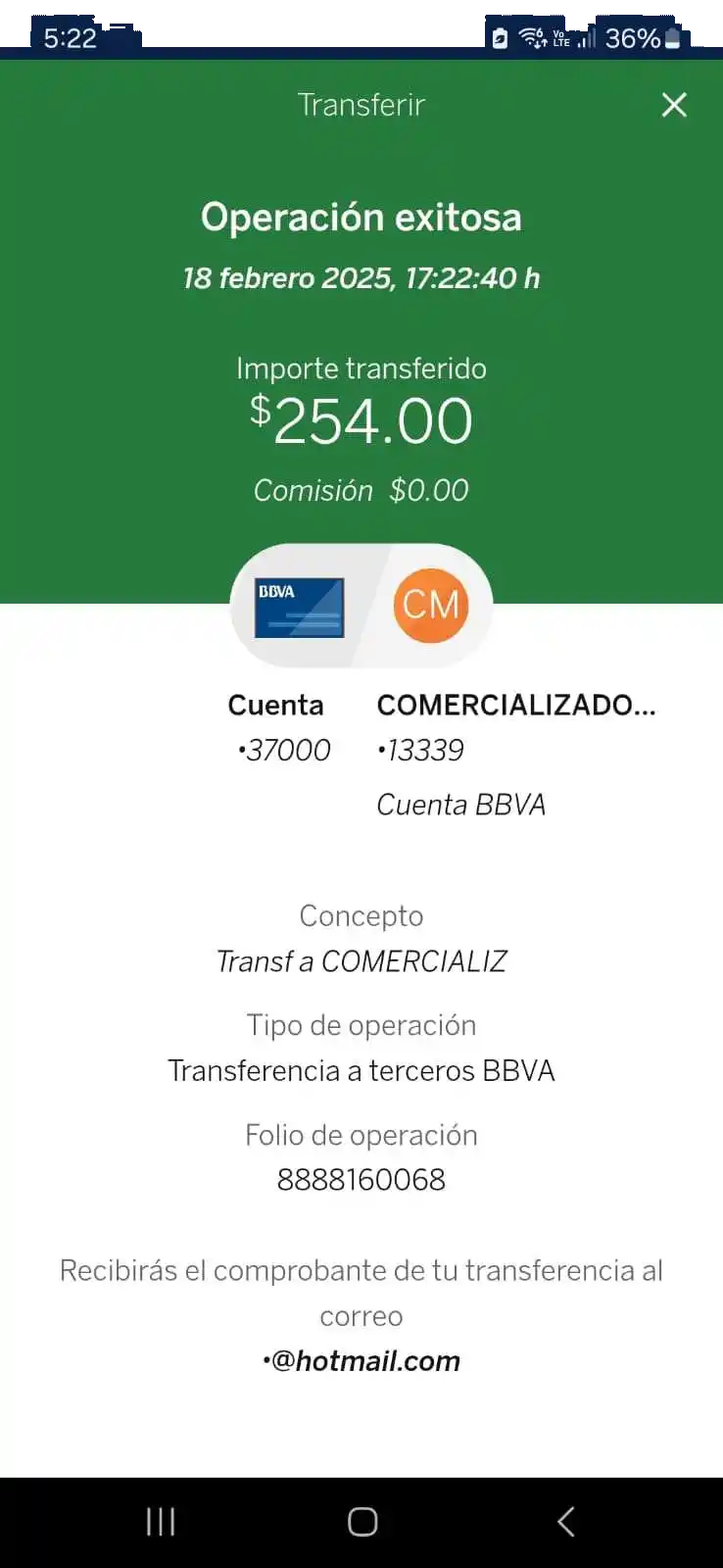Open the recent apps view
Image resolution: width=723 pixels, height=1568 pixels.
[161, 1521]
